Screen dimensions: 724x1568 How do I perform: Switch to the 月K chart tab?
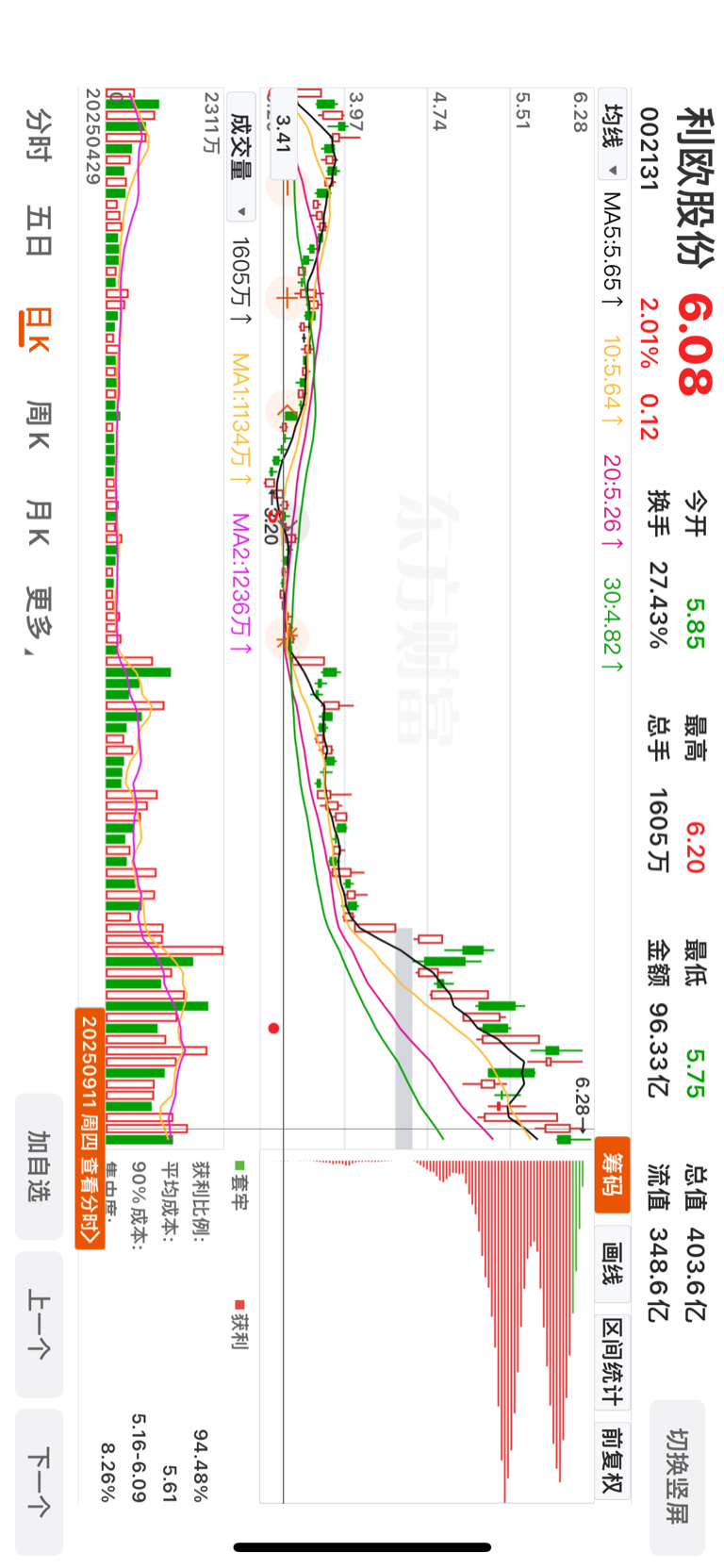(x=39, y=522)
